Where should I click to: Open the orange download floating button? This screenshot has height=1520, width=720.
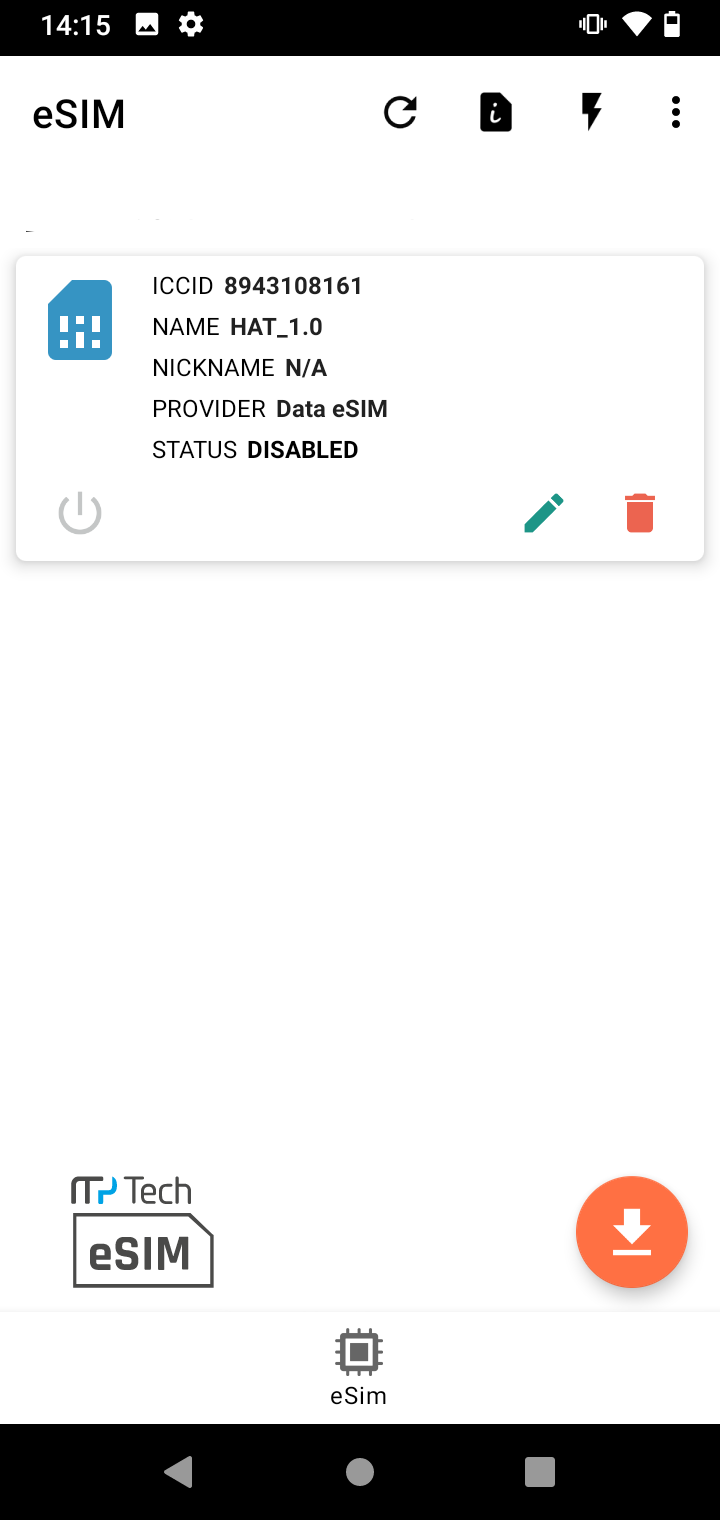click(x=631, y=1231)
